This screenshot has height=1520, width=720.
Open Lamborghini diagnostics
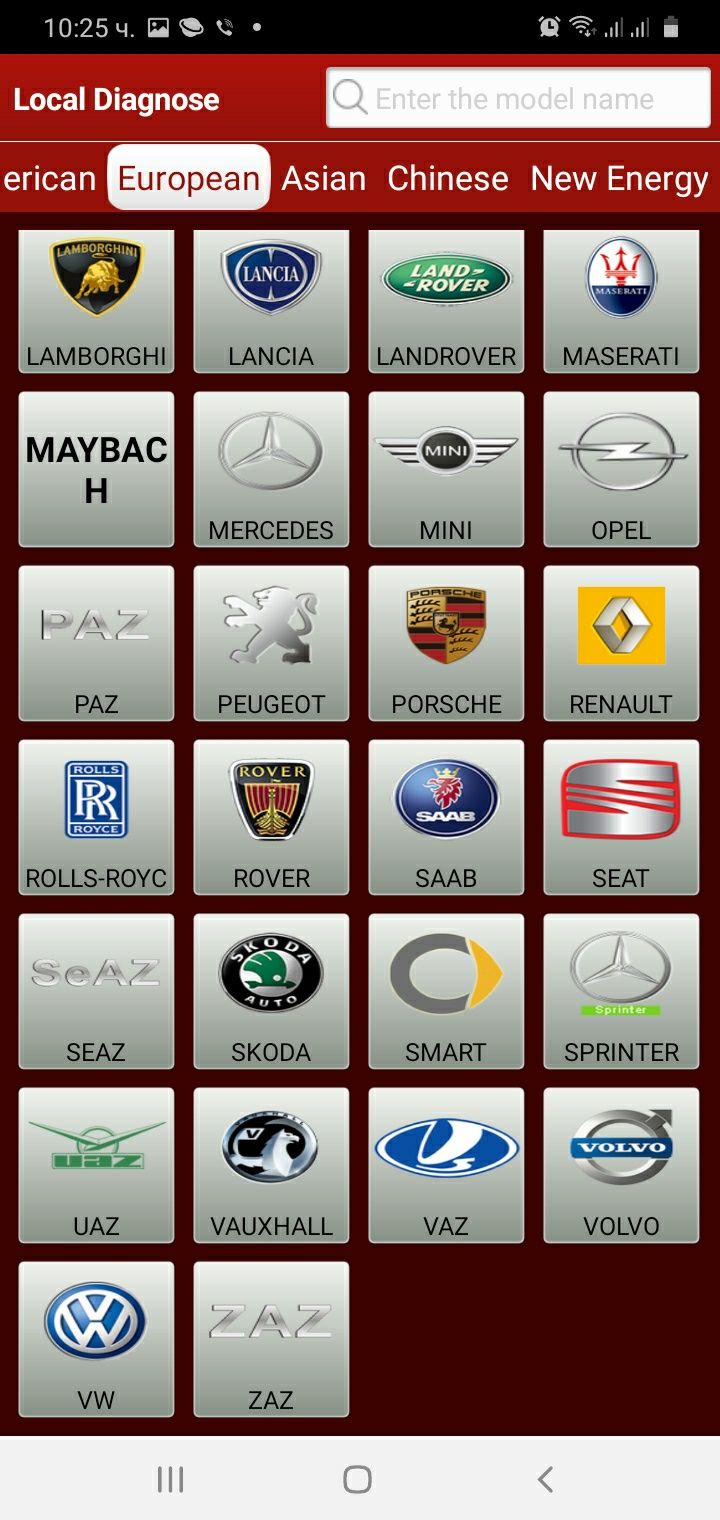click(x=96, y=300)
